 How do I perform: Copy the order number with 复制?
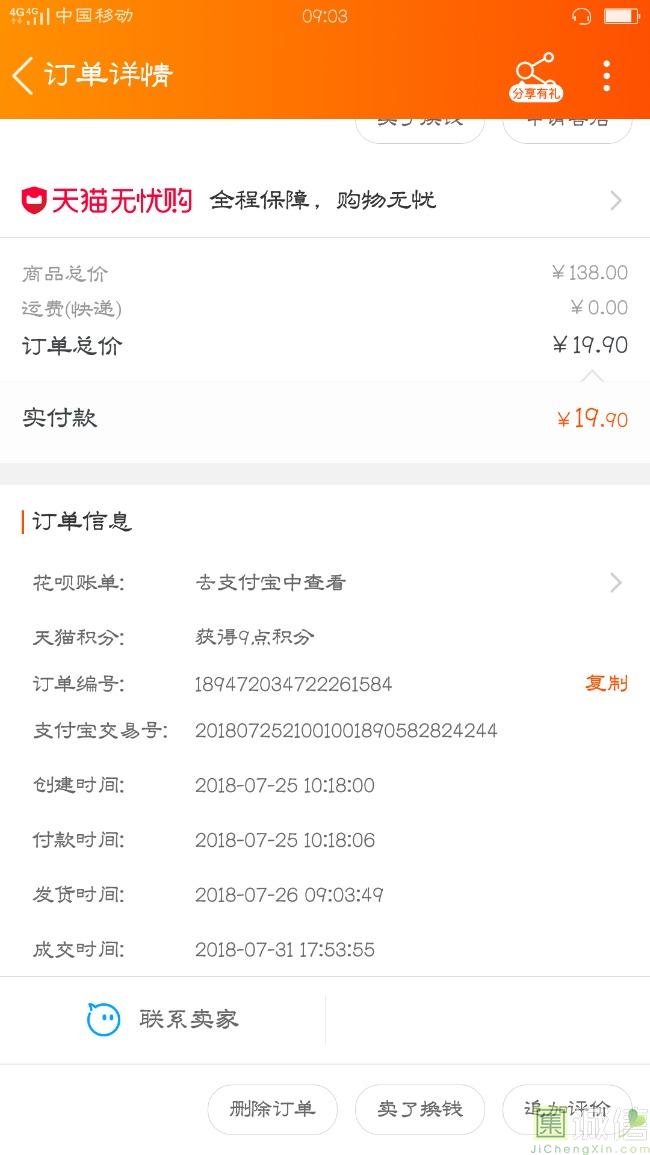pos(606,683)
